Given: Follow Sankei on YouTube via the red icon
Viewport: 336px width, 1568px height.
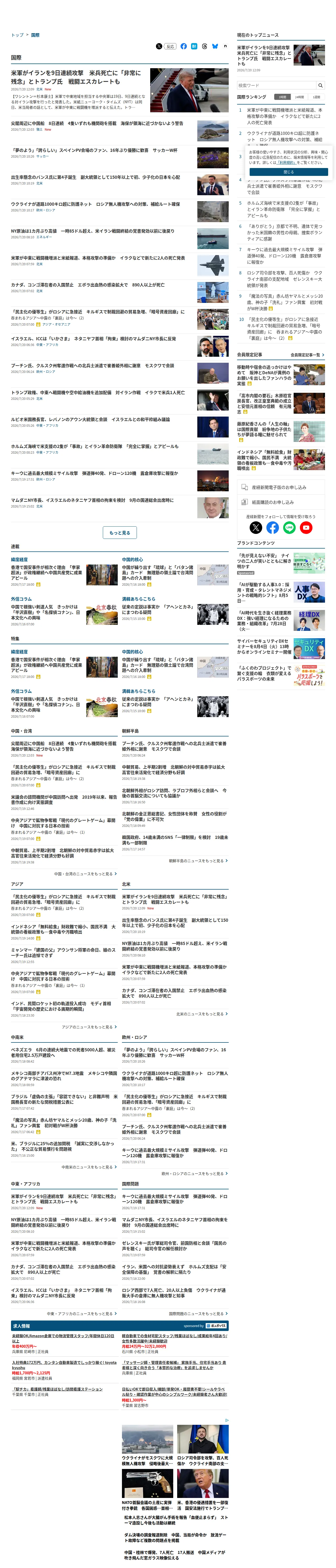Looking at the screenshot, I should 306,528.
